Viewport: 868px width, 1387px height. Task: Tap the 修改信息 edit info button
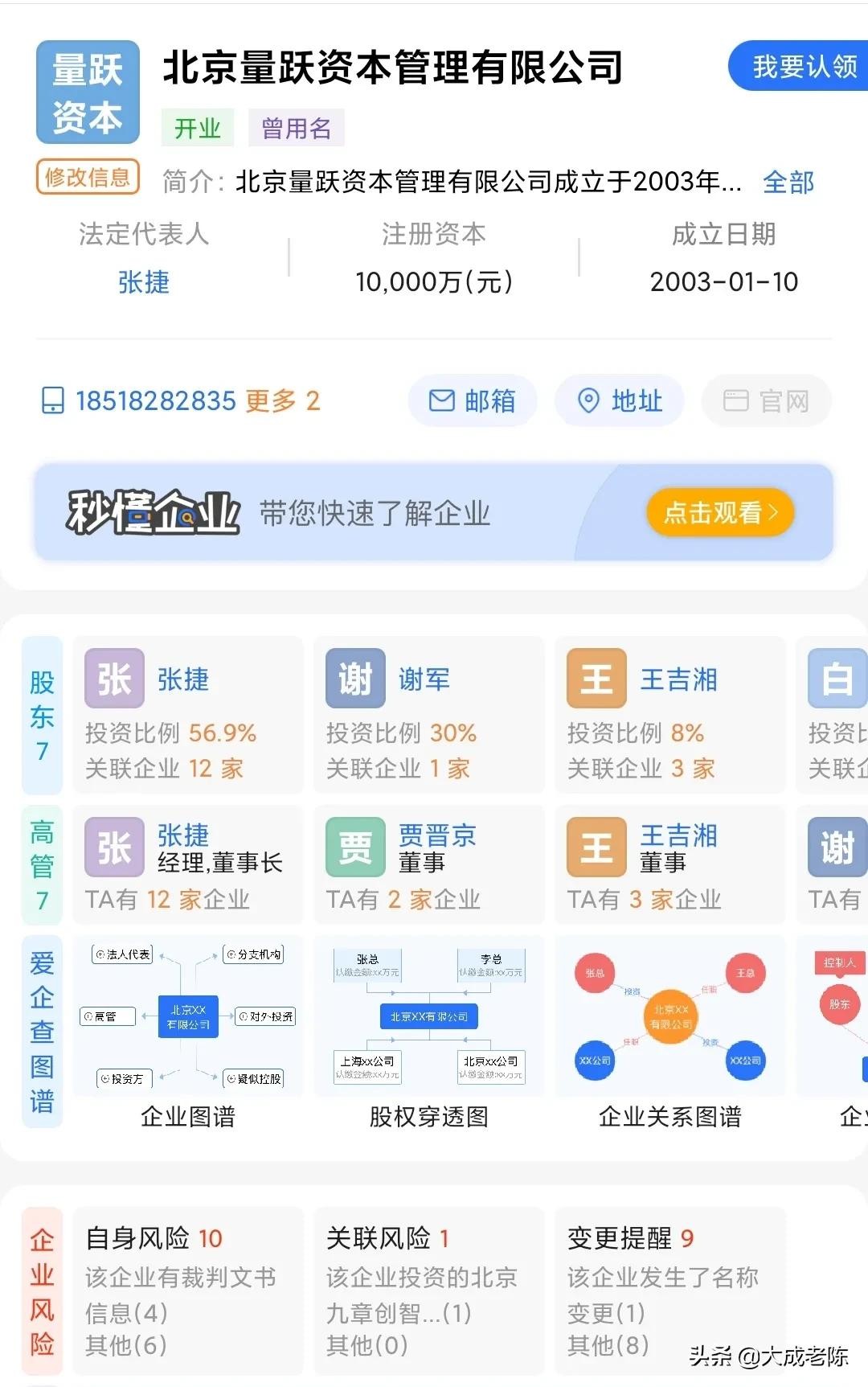[88, 177]
